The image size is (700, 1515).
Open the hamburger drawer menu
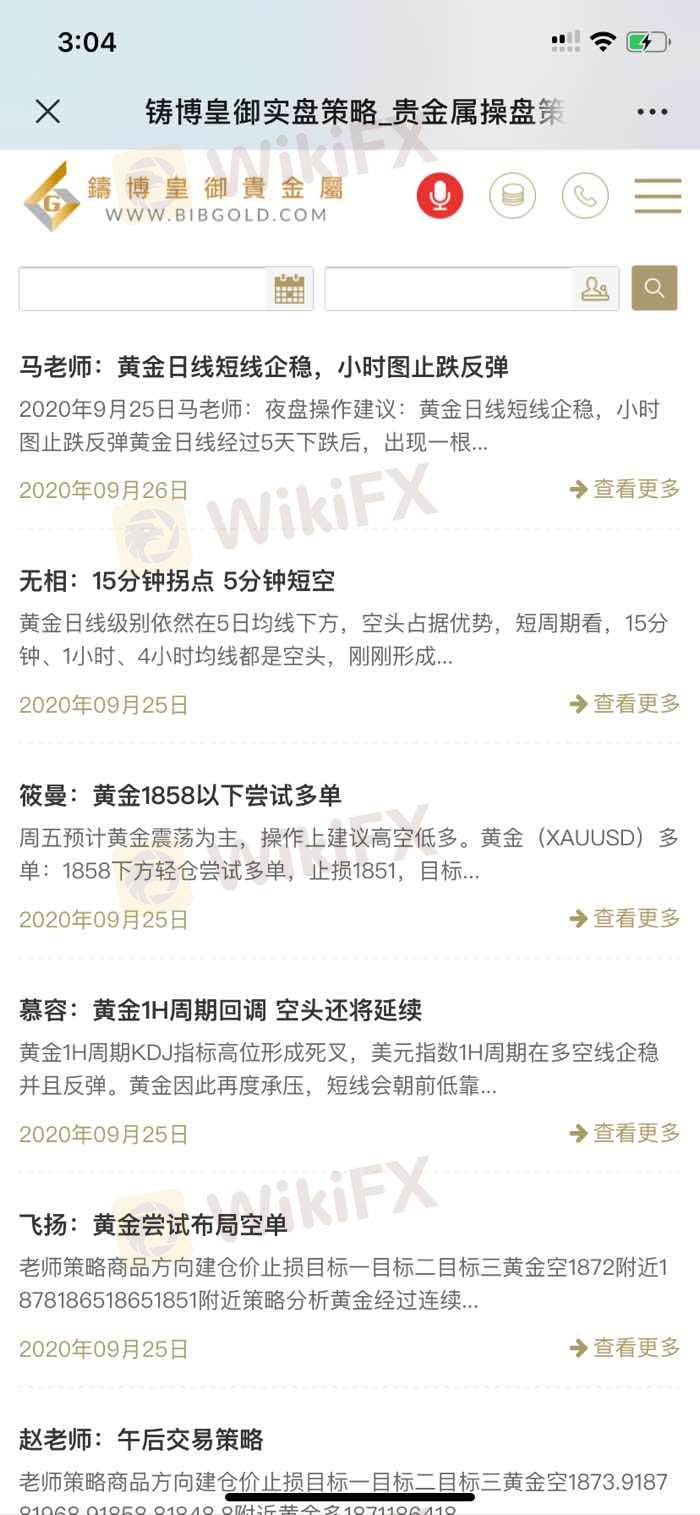pos(657,195)
